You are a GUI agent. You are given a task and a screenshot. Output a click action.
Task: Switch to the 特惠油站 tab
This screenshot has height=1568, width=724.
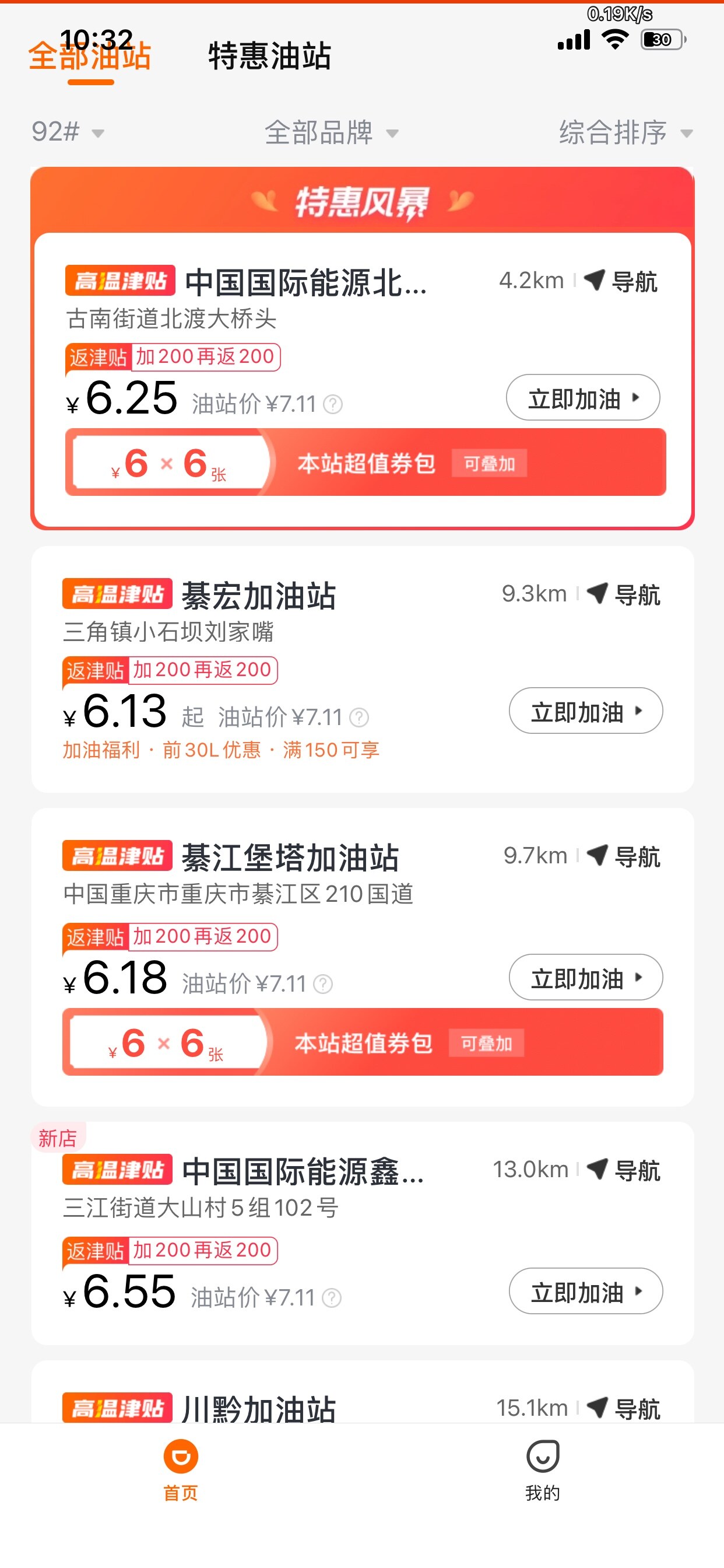point(269,56)
